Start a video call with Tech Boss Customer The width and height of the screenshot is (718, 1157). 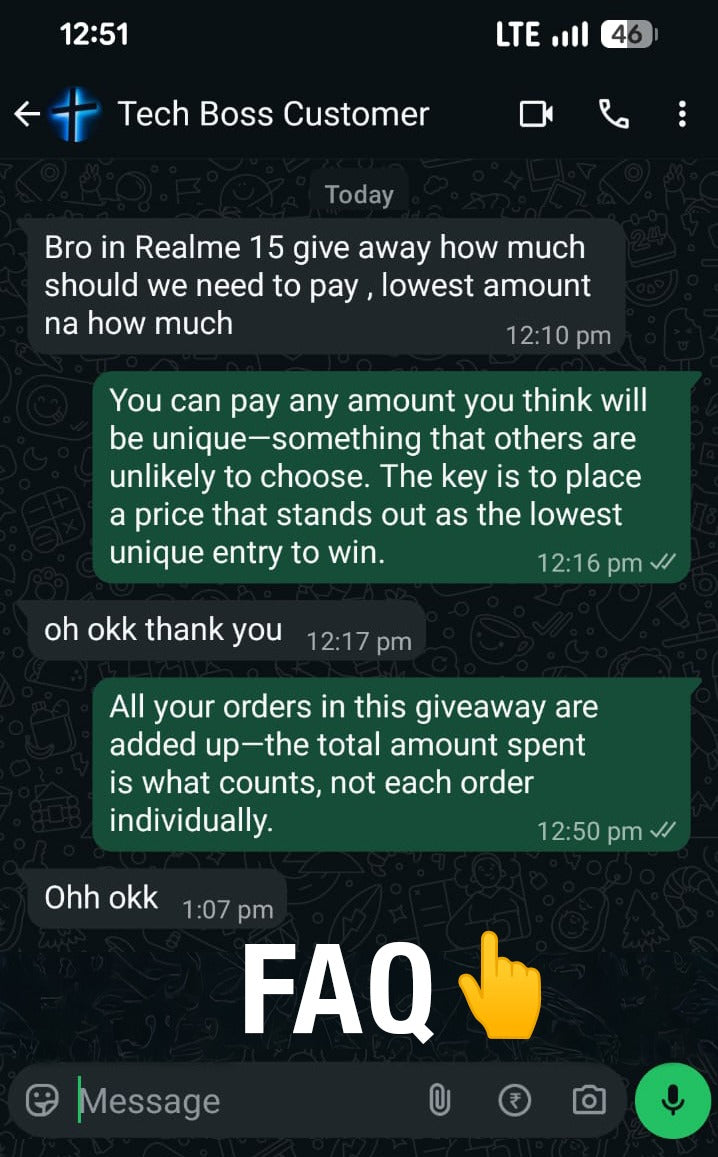[x=537, y=114]
